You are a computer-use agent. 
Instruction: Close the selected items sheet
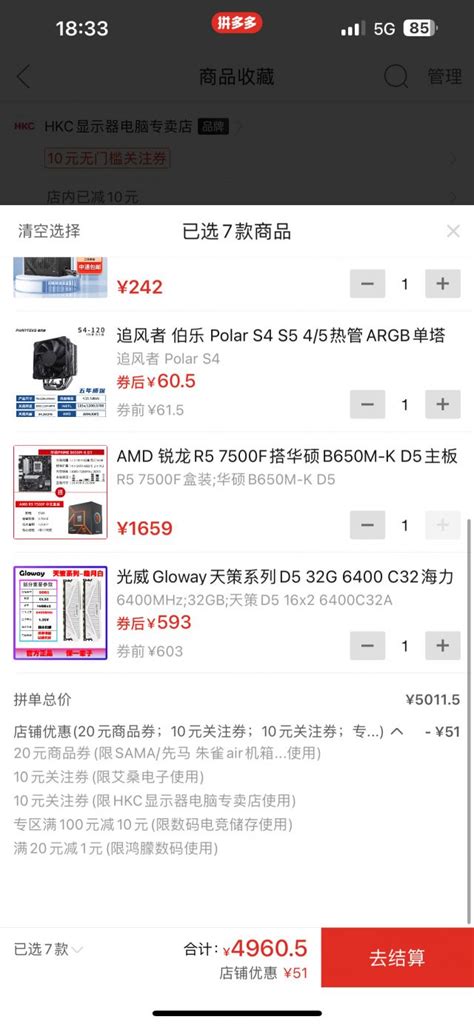[x=453, y=231]
